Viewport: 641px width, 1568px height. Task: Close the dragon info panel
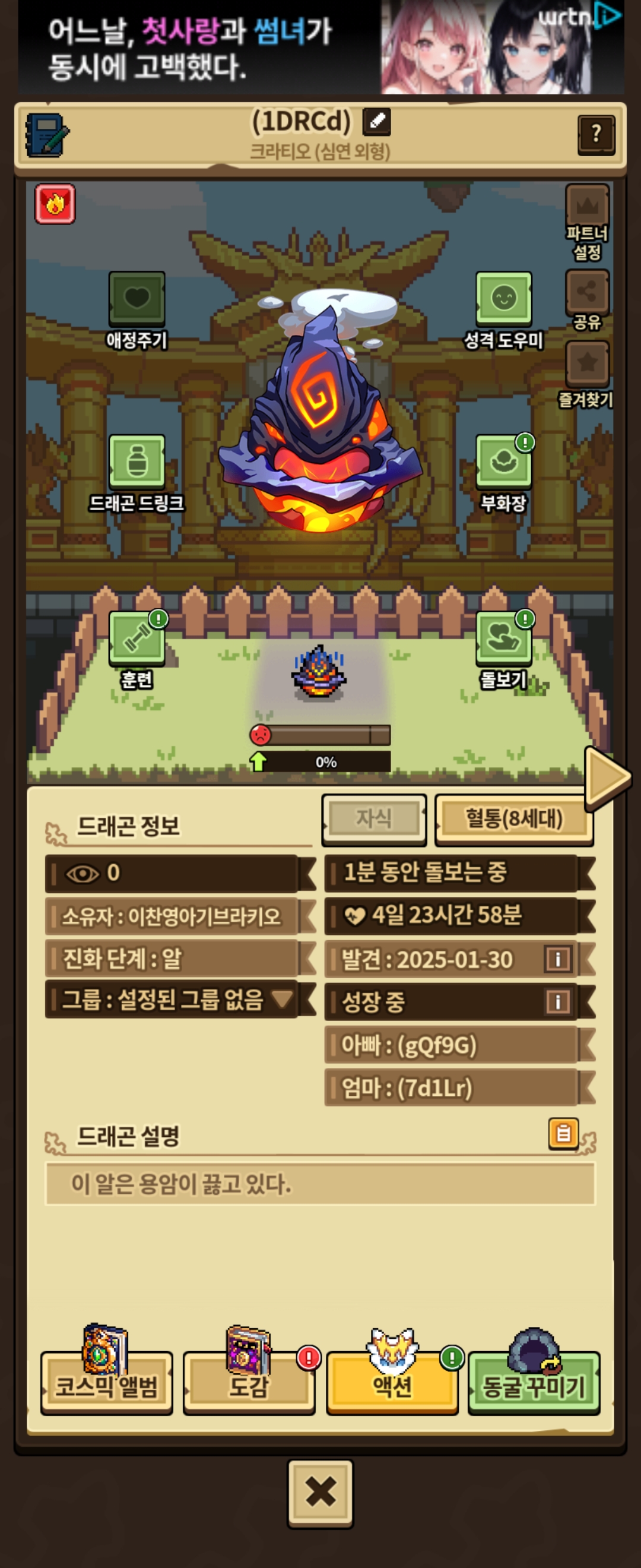[x=320, y=1493]
